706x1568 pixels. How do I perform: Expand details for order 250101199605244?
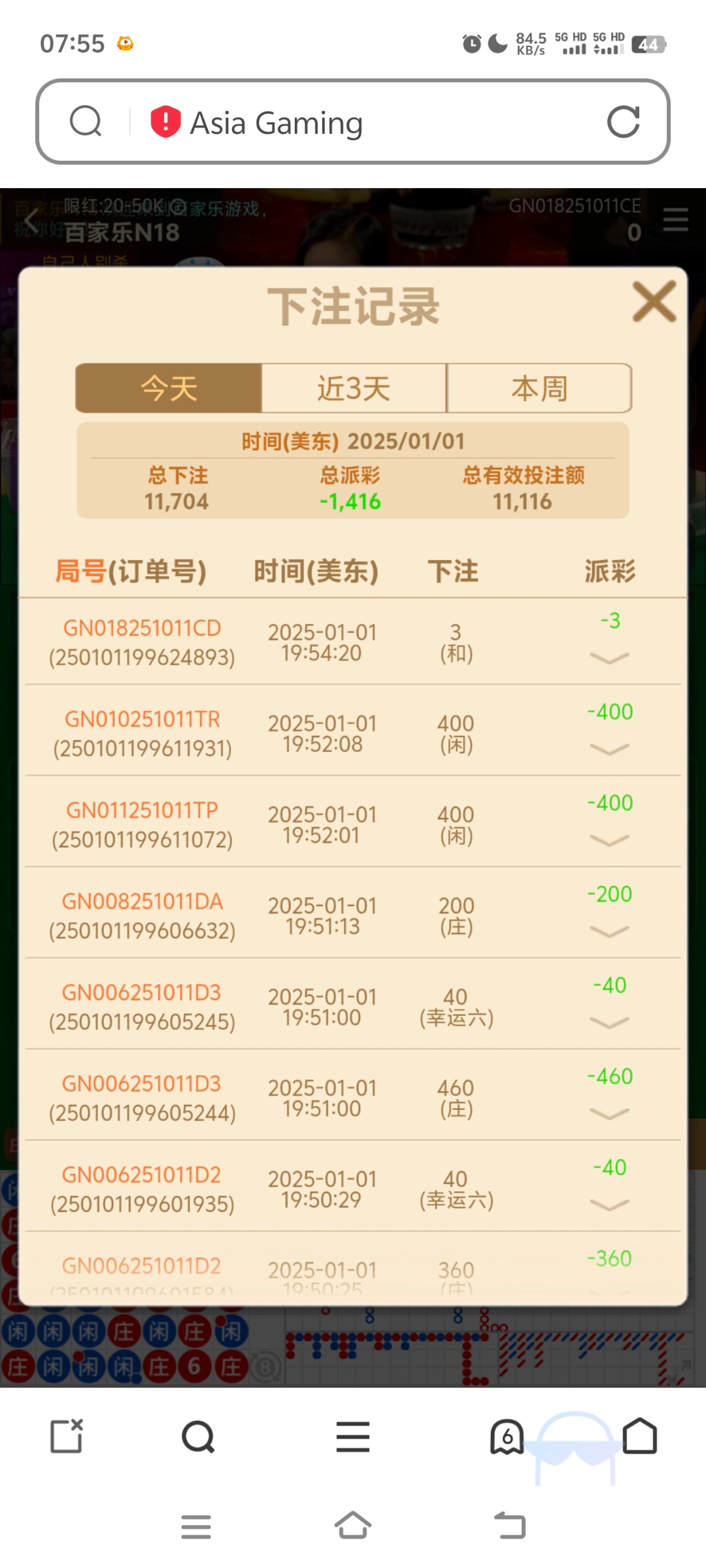pos(609,1113)
